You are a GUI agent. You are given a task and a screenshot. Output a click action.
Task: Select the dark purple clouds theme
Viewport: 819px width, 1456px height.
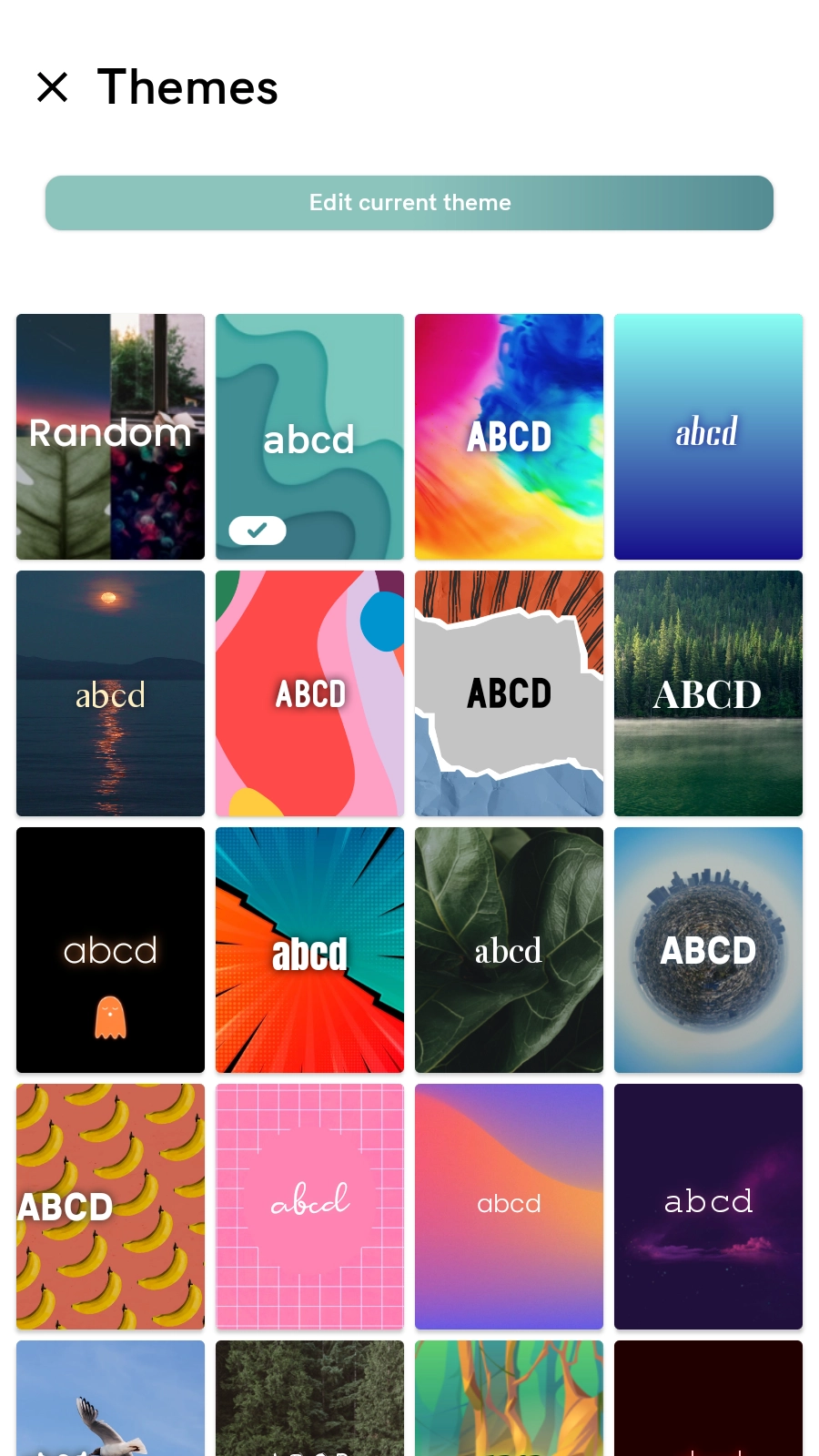pos(708,1207)
